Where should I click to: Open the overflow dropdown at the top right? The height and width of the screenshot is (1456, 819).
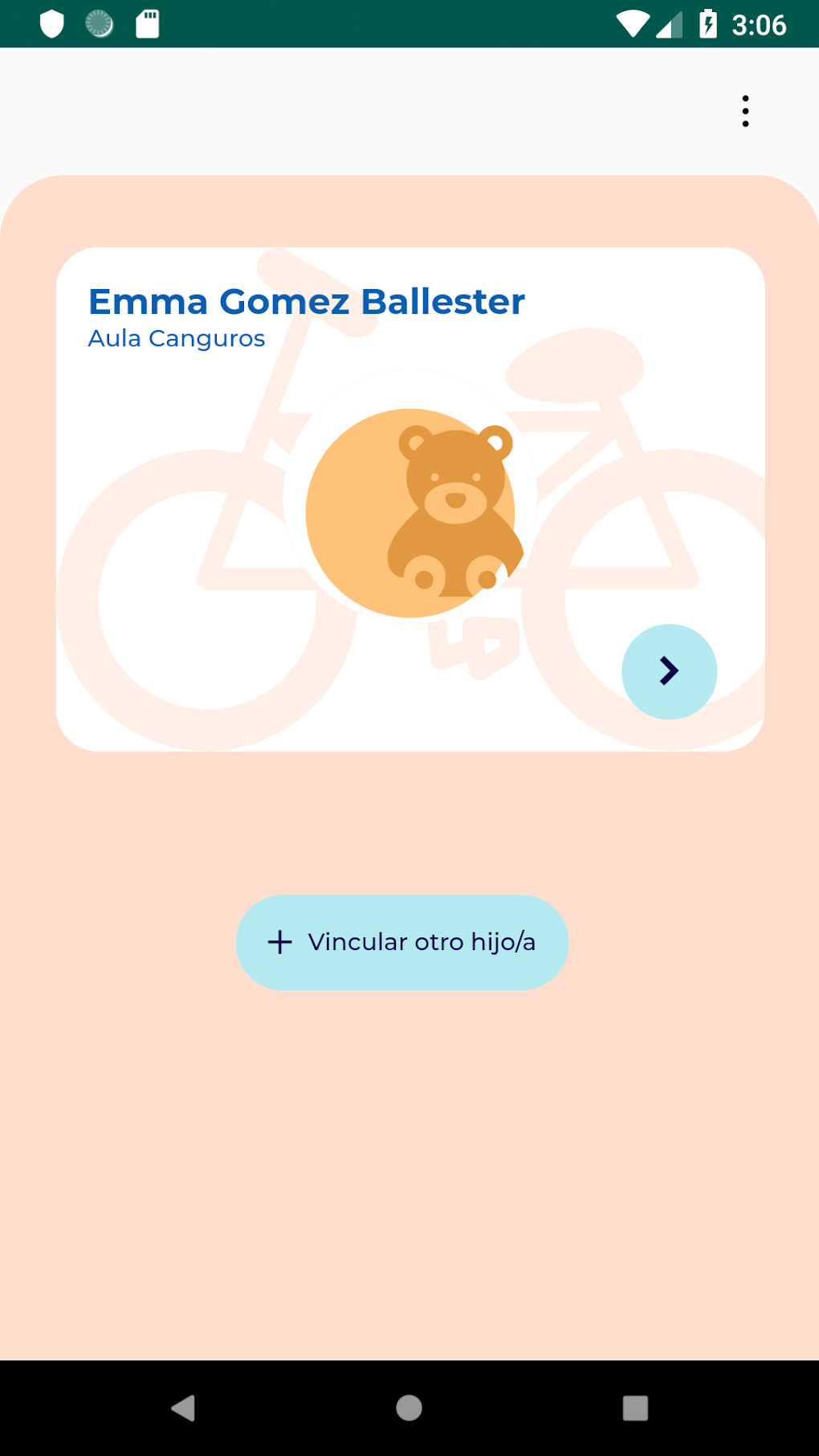pyautogui.click(x=744, y=111)
